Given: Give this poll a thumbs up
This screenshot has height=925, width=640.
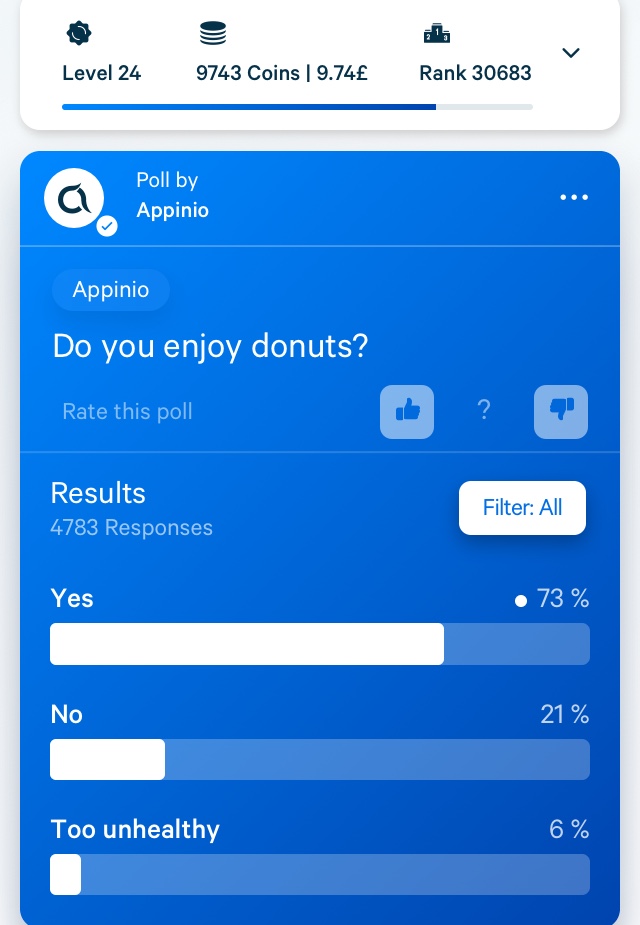Looking at the screenshot, I should pos(407,411).
